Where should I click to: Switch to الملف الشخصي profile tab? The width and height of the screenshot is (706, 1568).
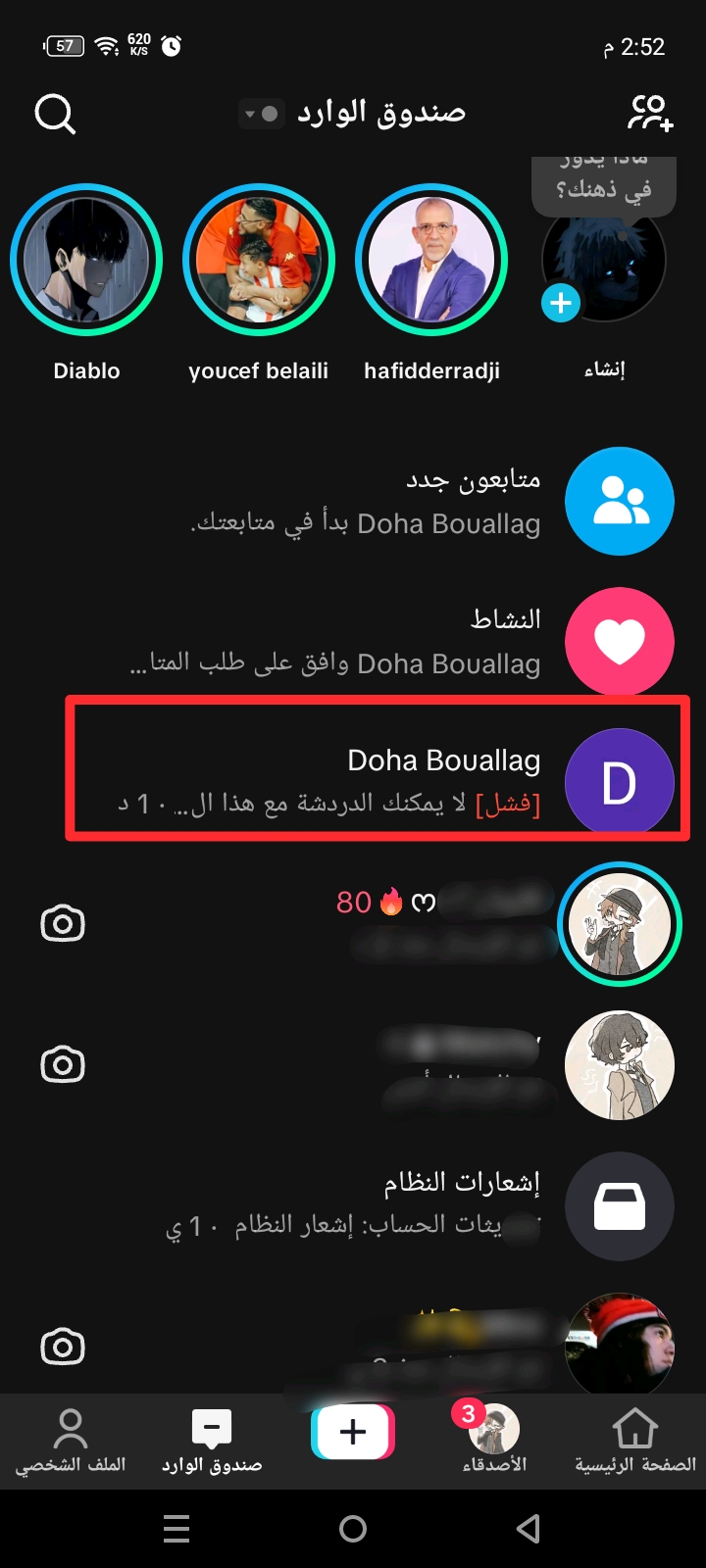tap(71, 1441)
